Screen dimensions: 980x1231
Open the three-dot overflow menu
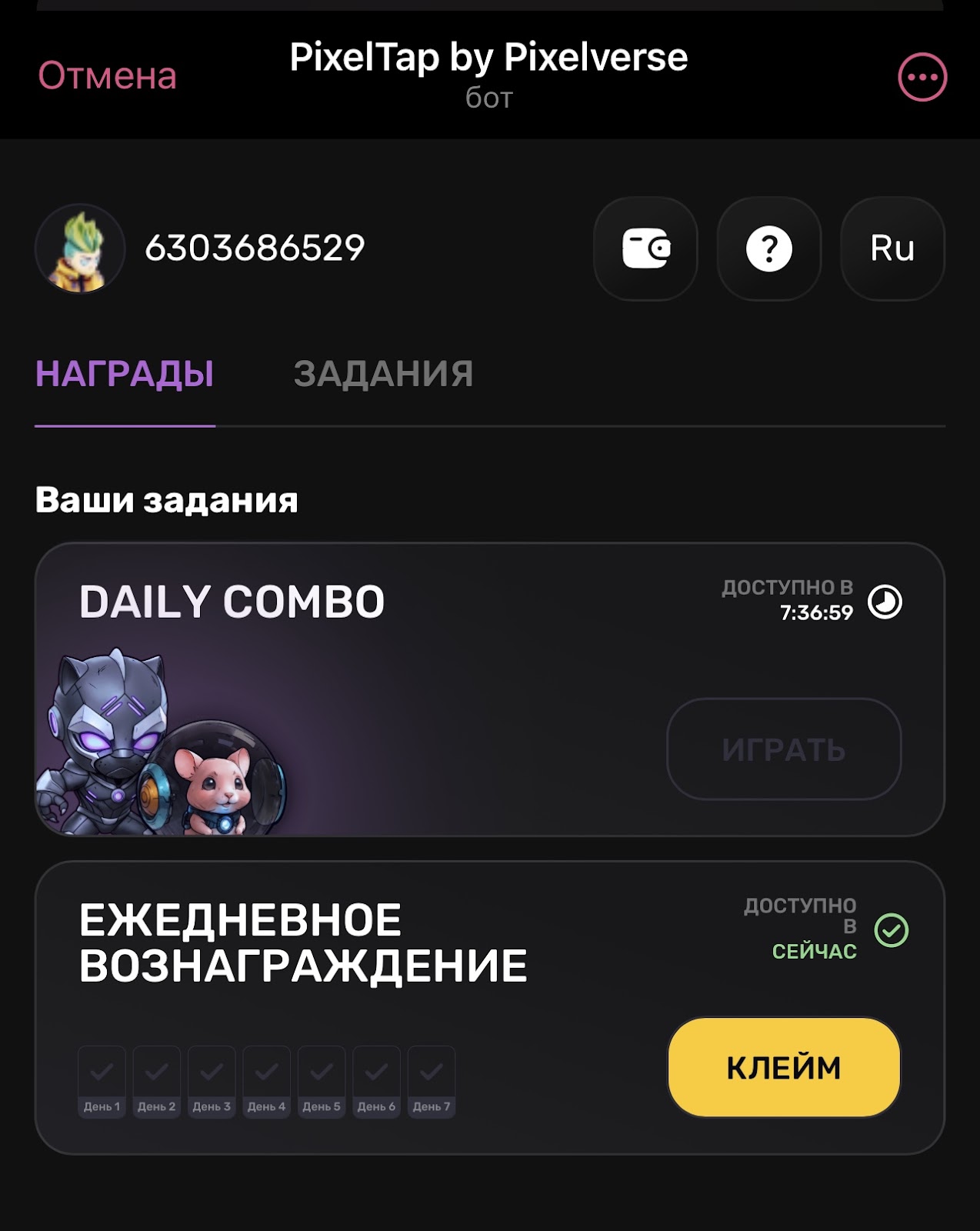click(x=922, y=77)
